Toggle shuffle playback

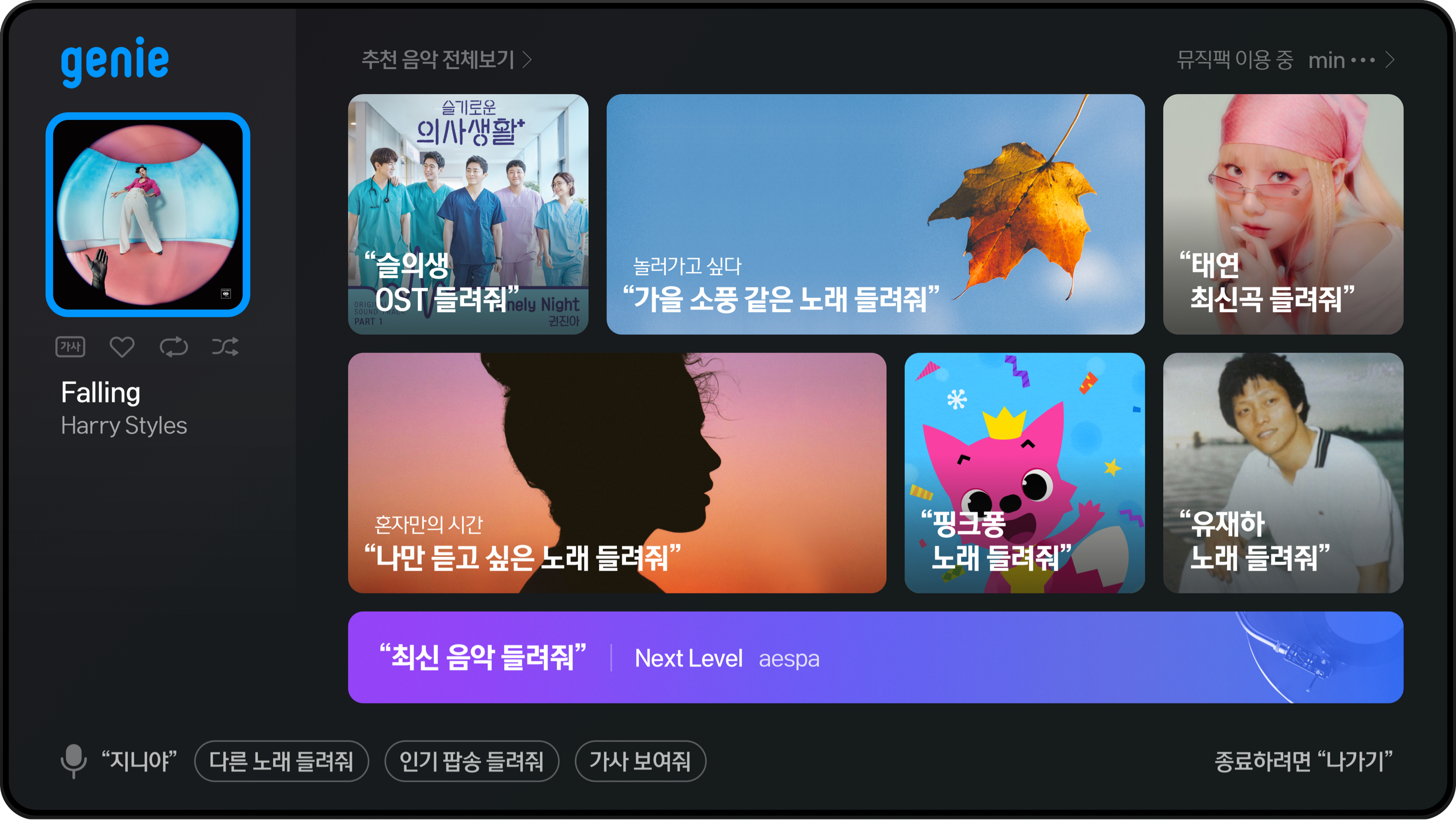[225, 346]
